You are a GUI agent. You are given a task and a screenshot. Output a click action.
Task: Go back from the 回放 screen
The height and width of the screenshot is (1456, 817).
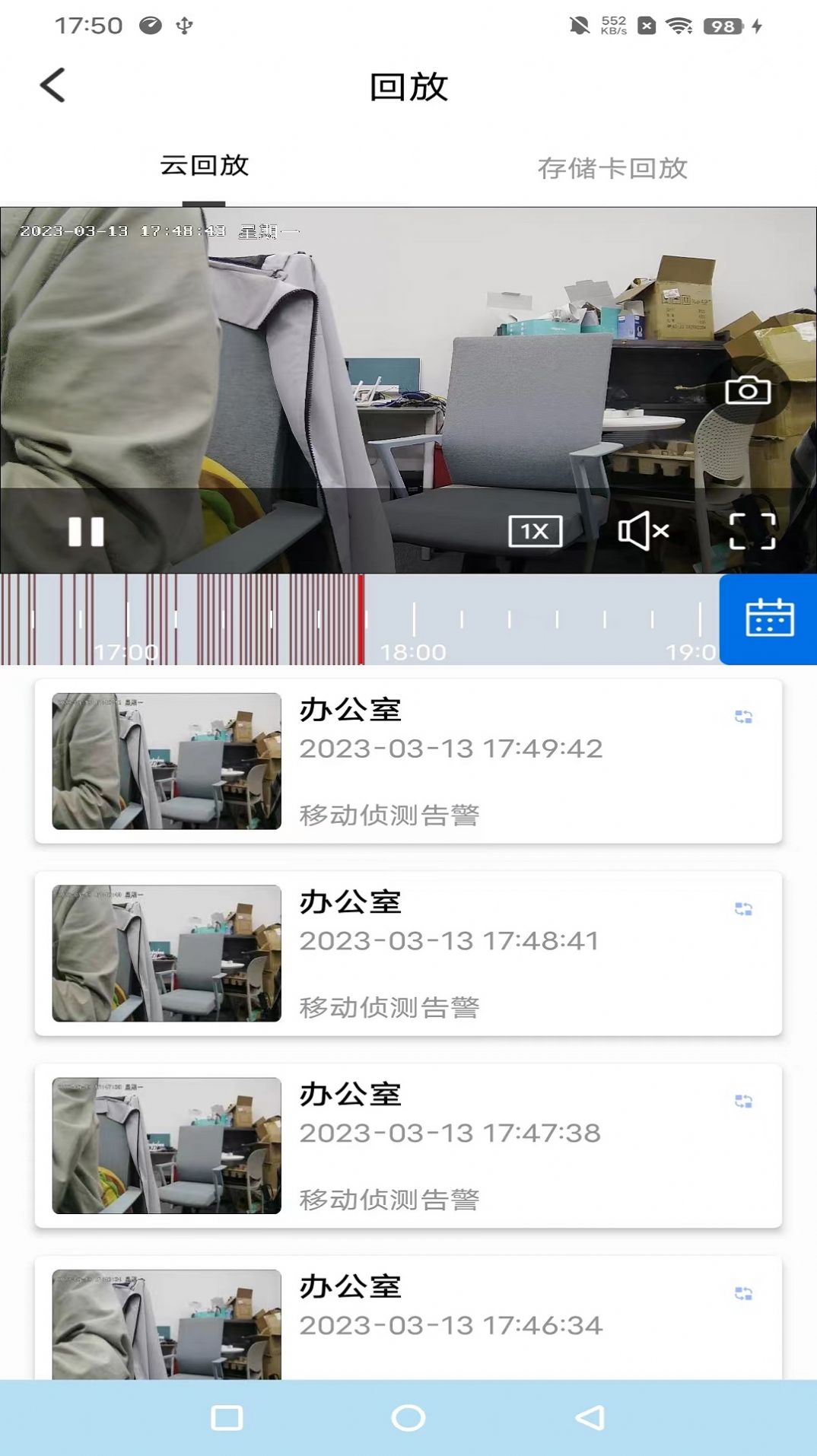coord(52,85)
